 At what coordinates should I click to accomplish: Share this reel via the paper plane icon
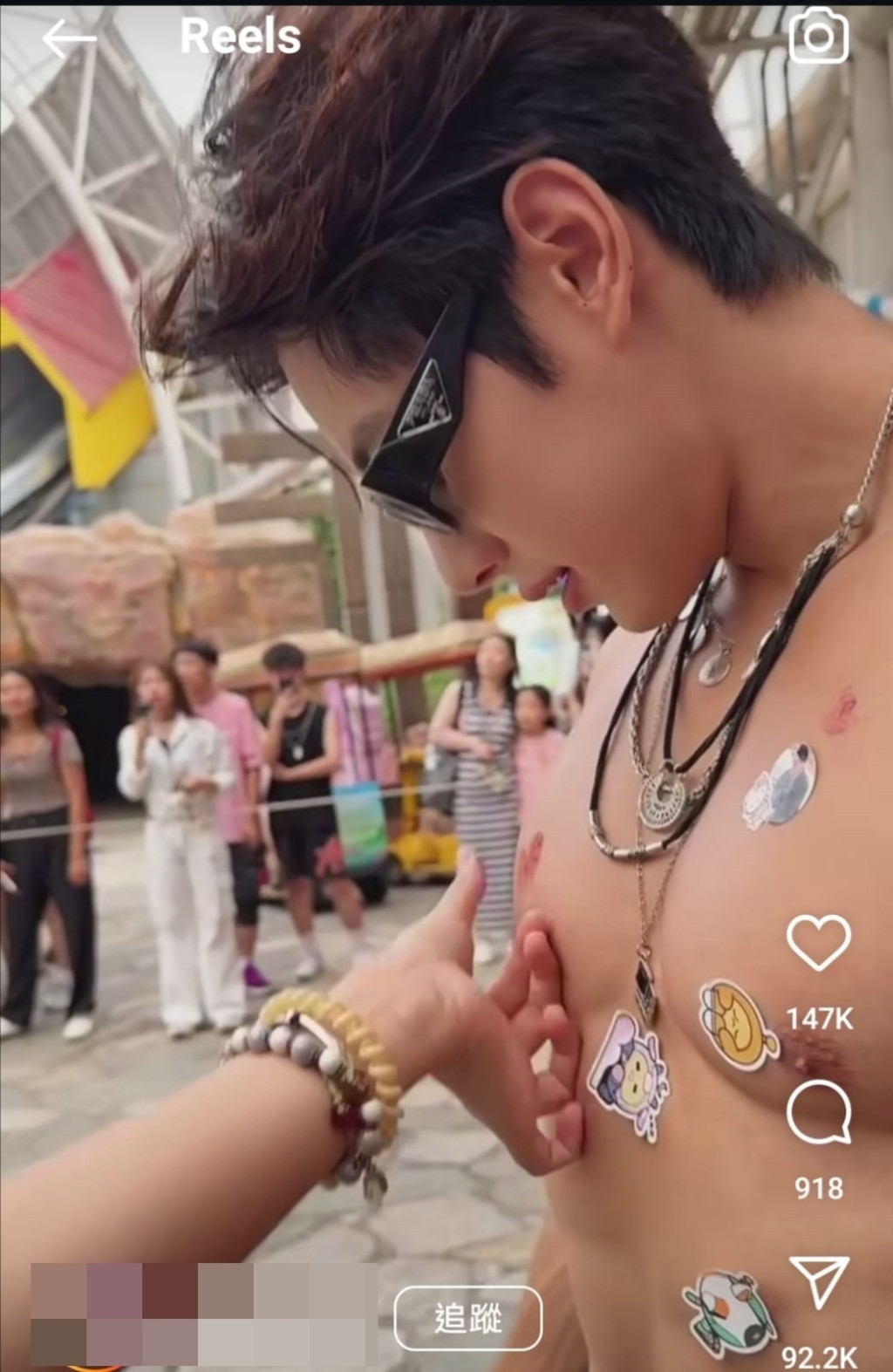pos(818,1282)
